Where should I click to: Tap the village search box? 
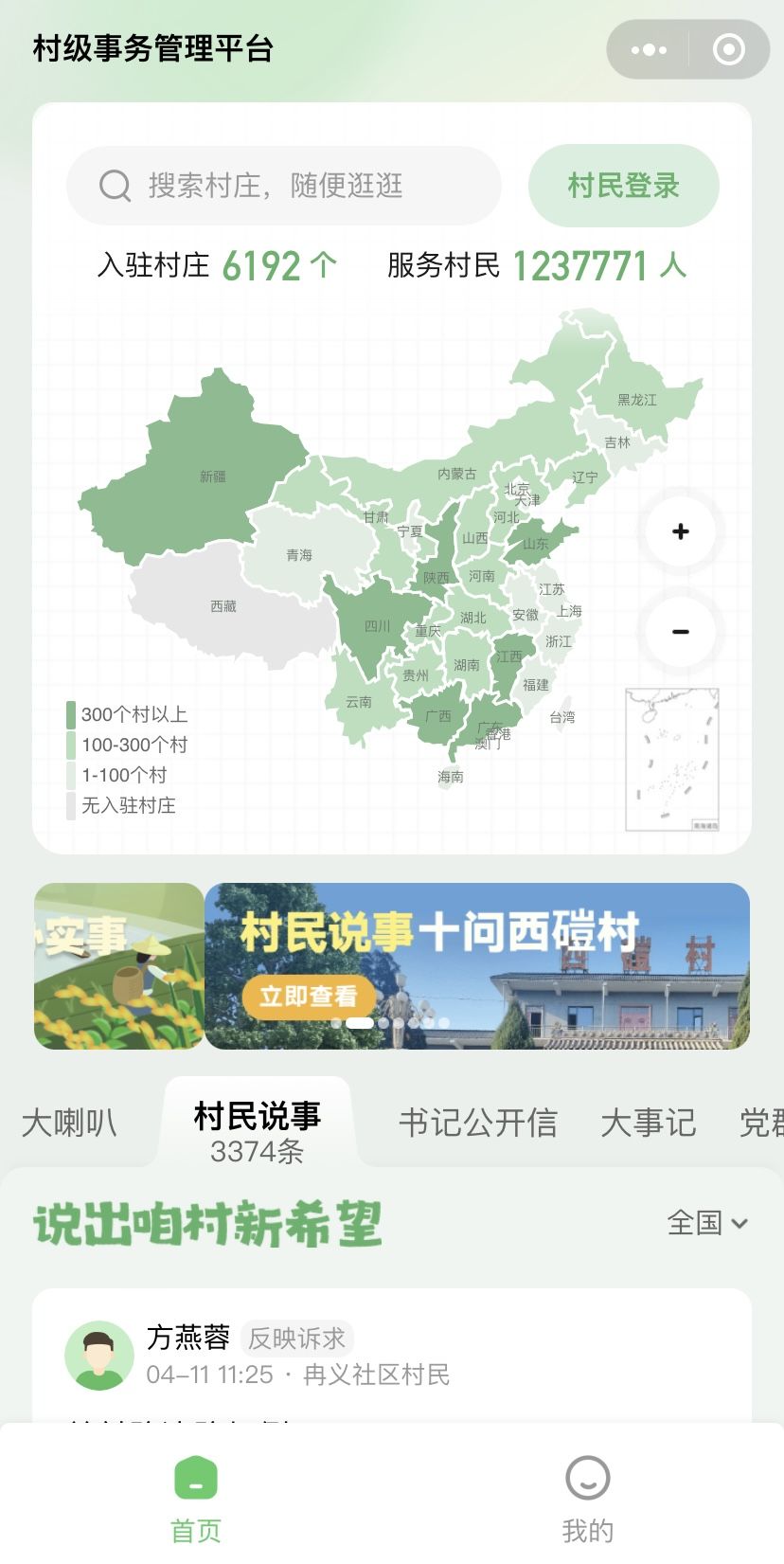283,186
